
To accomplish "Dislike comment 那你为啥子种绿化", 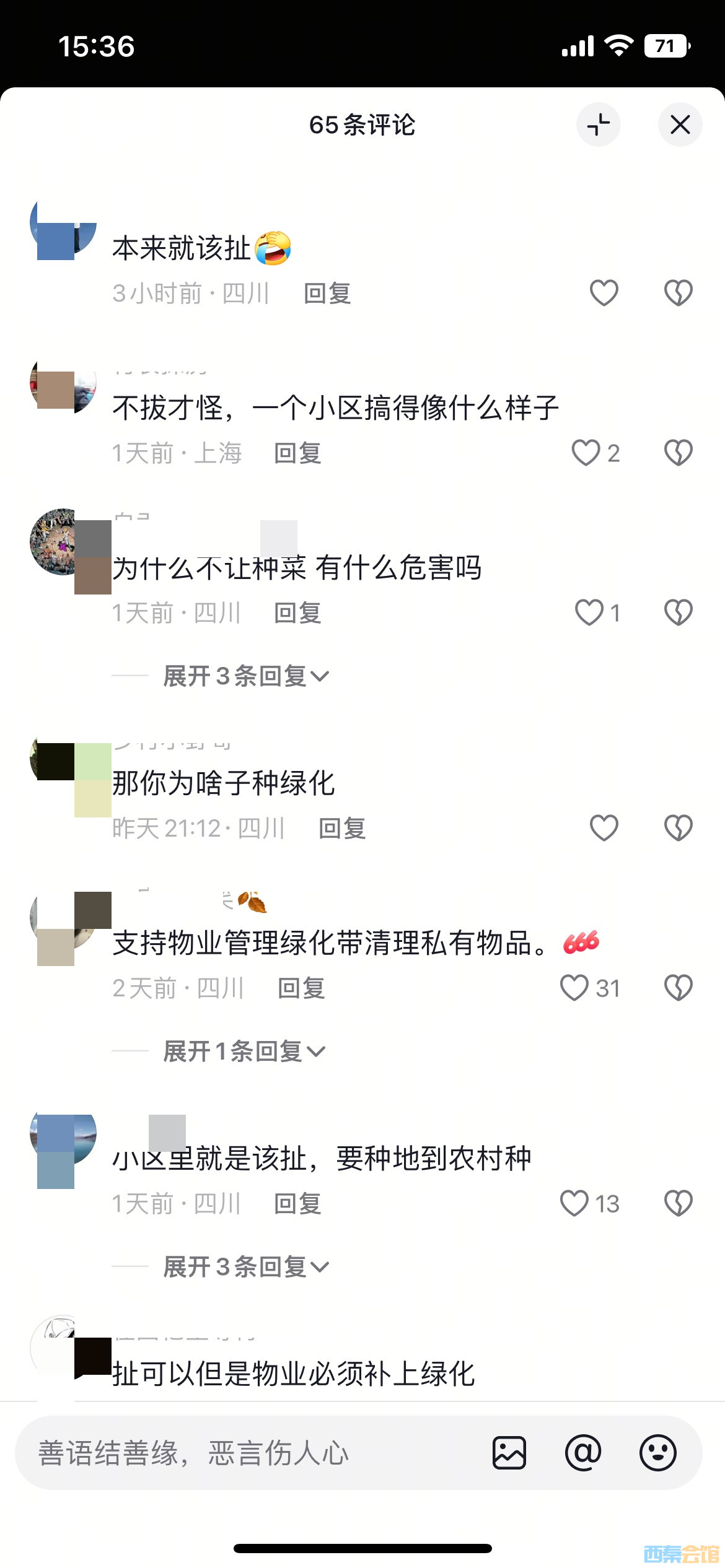I will tap(678, 828).
